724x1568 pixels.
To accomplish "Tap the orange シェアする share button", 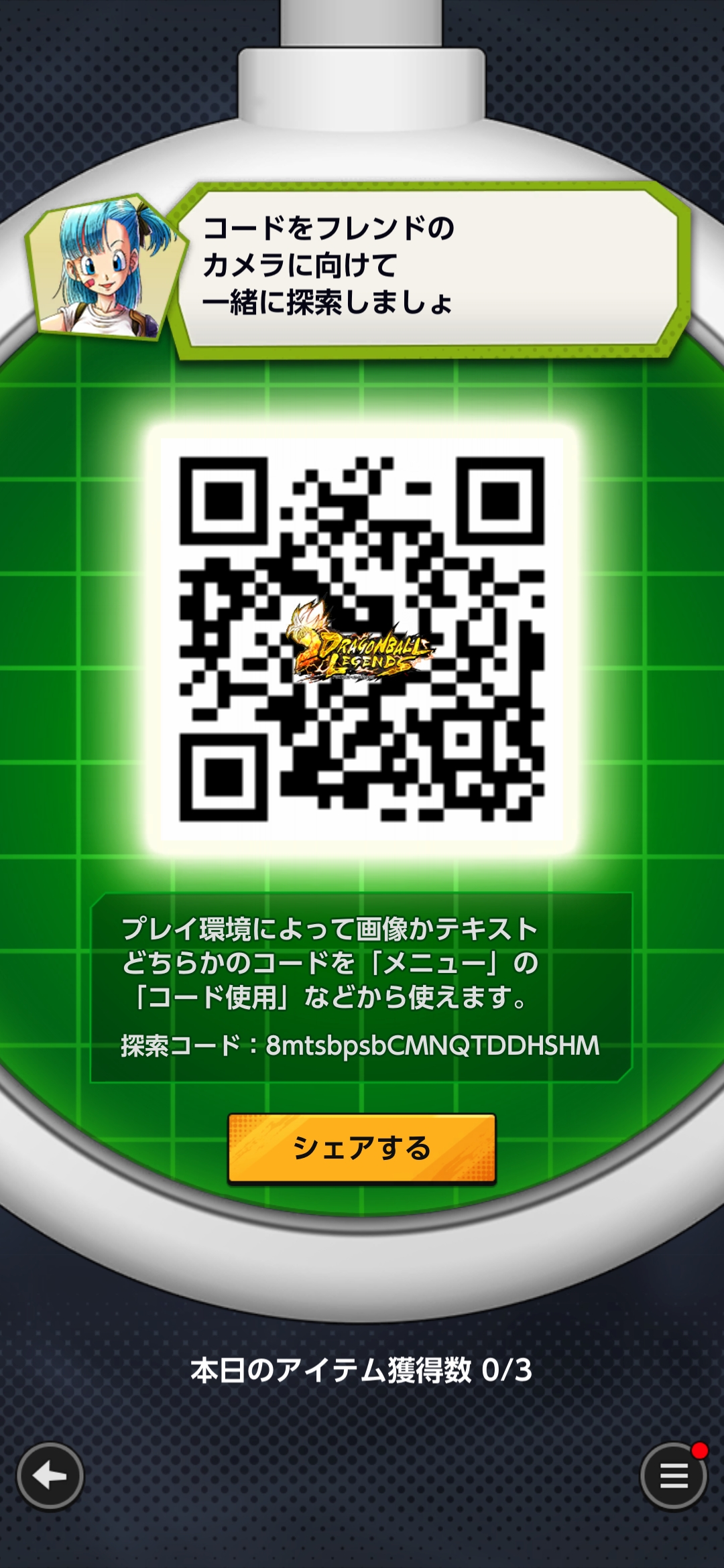I will 362,1149.
